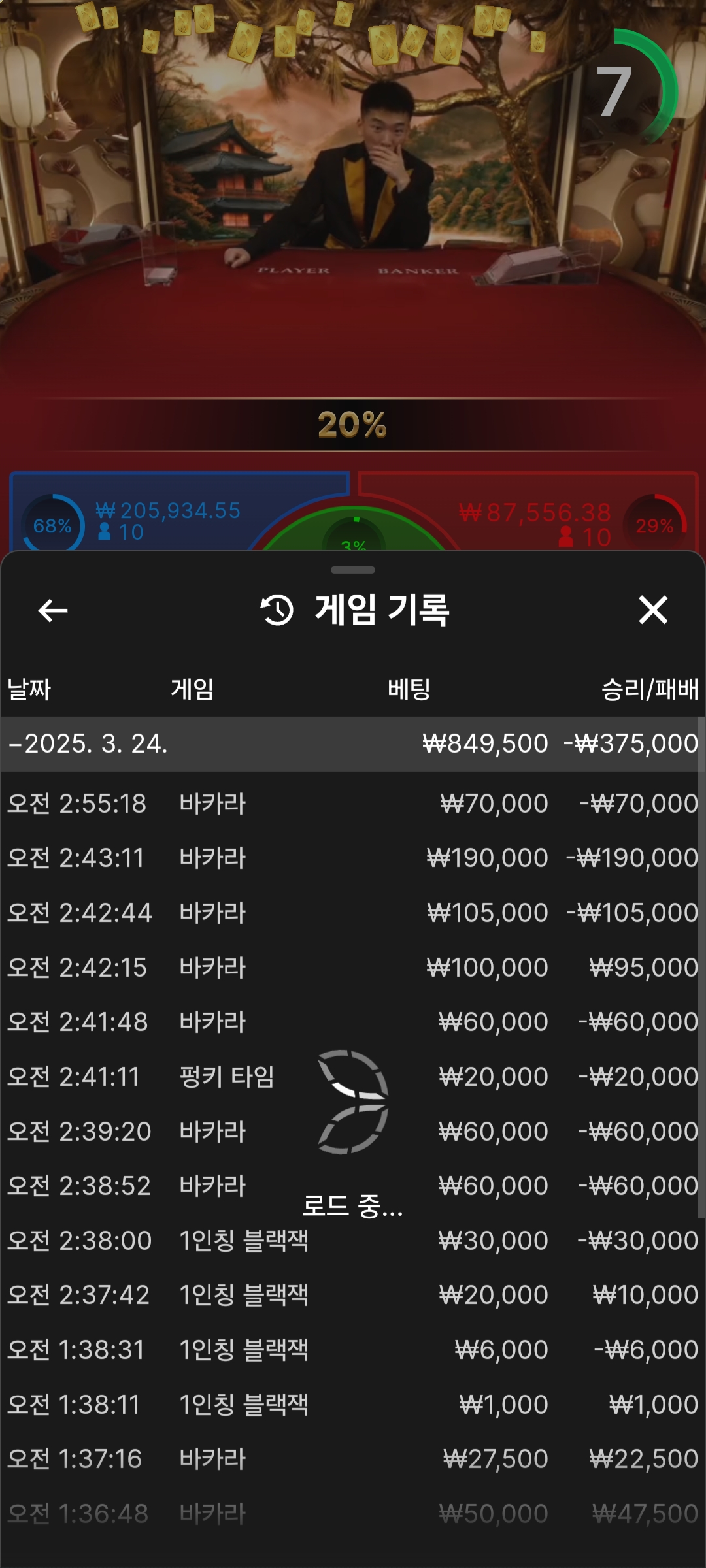Open the 오전 2:42:44 바카라 record
The height and width of the screenshot is (1568, 706).
[x=353, y=913]
